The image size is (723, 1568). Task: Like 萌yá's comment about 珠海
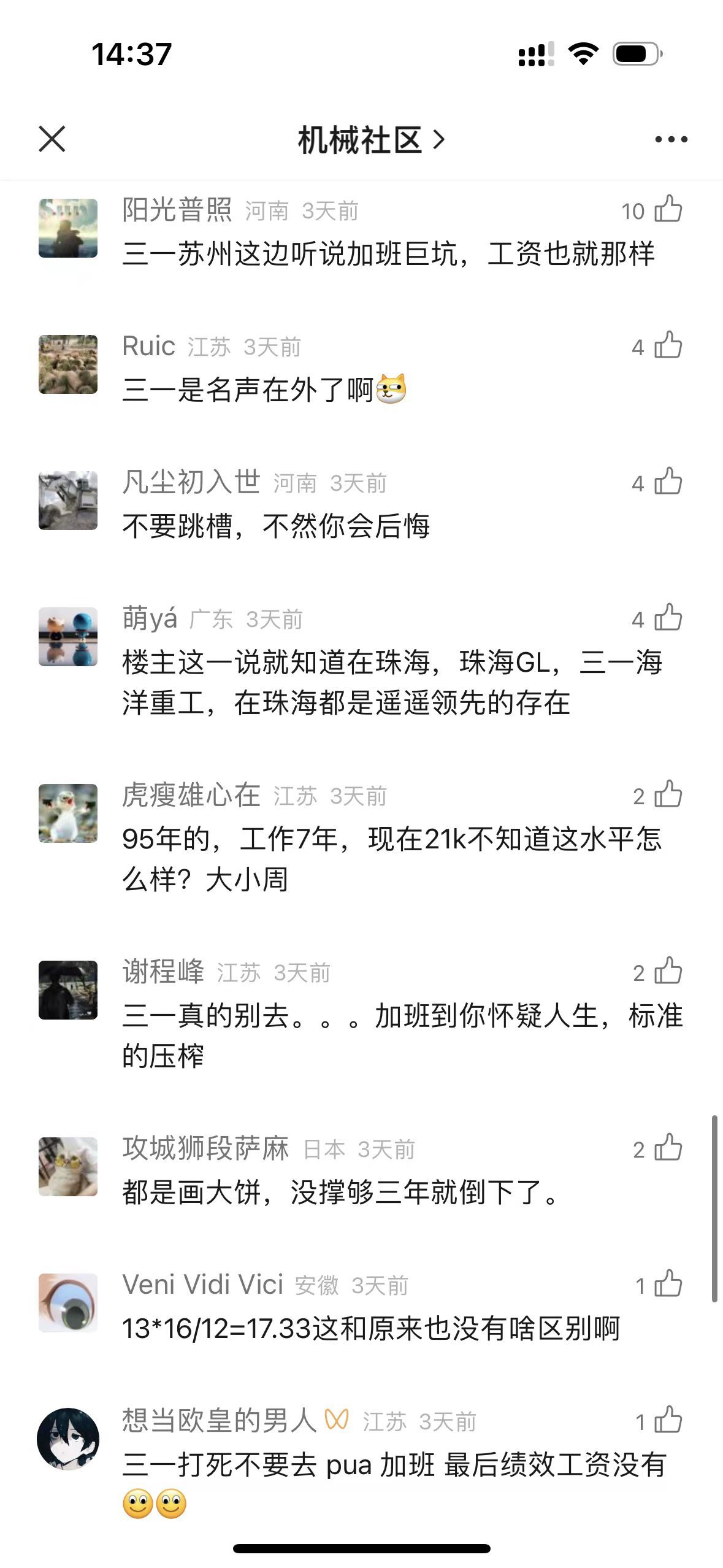[x=668, y=619]
